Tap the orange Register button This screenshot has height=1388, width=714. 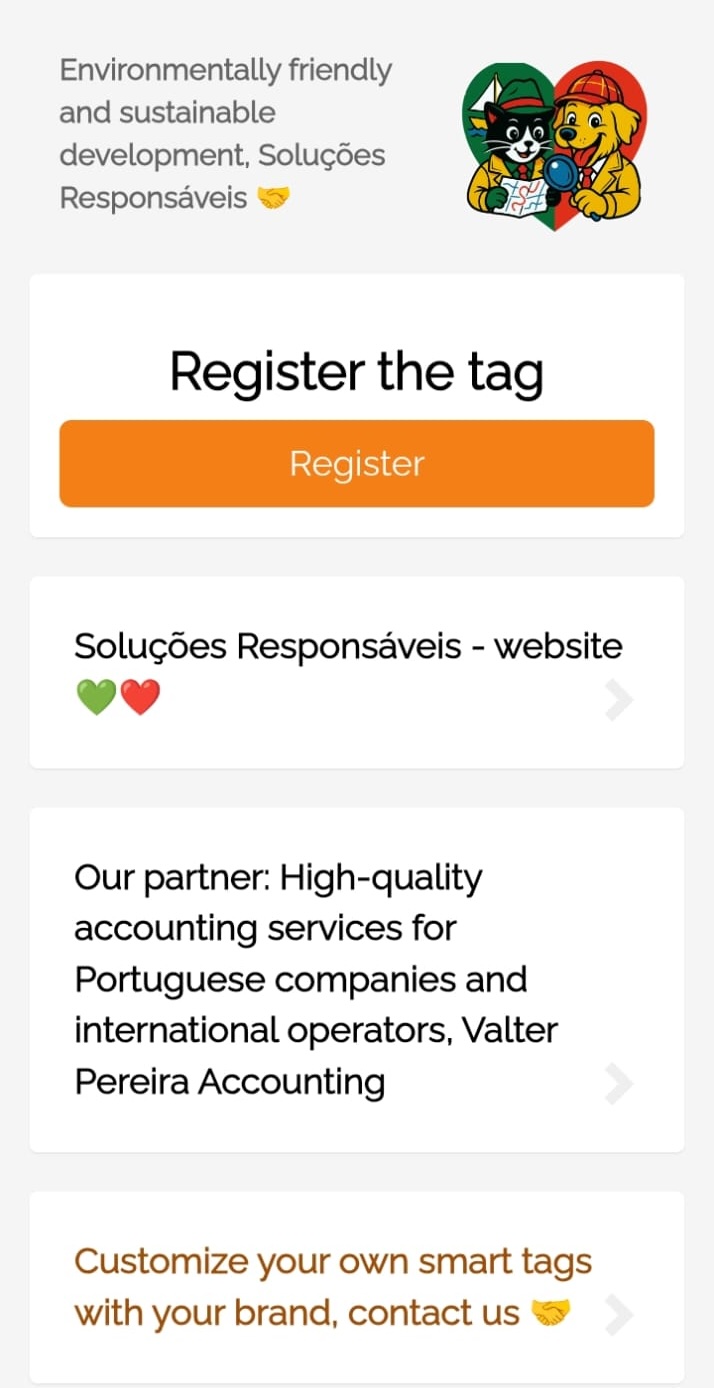coord(356,464)
